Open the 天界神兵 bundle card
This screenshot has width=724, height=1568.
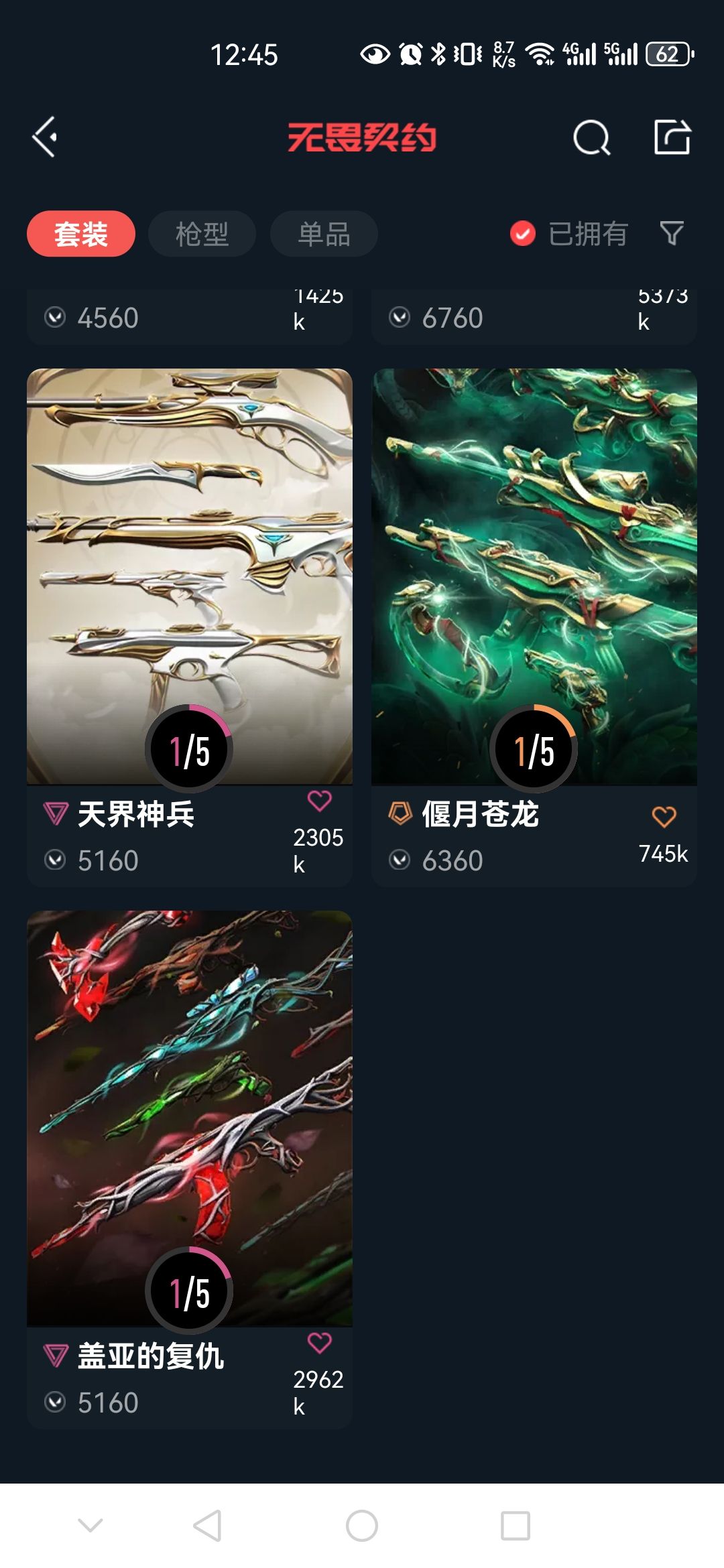coord(190,627)
